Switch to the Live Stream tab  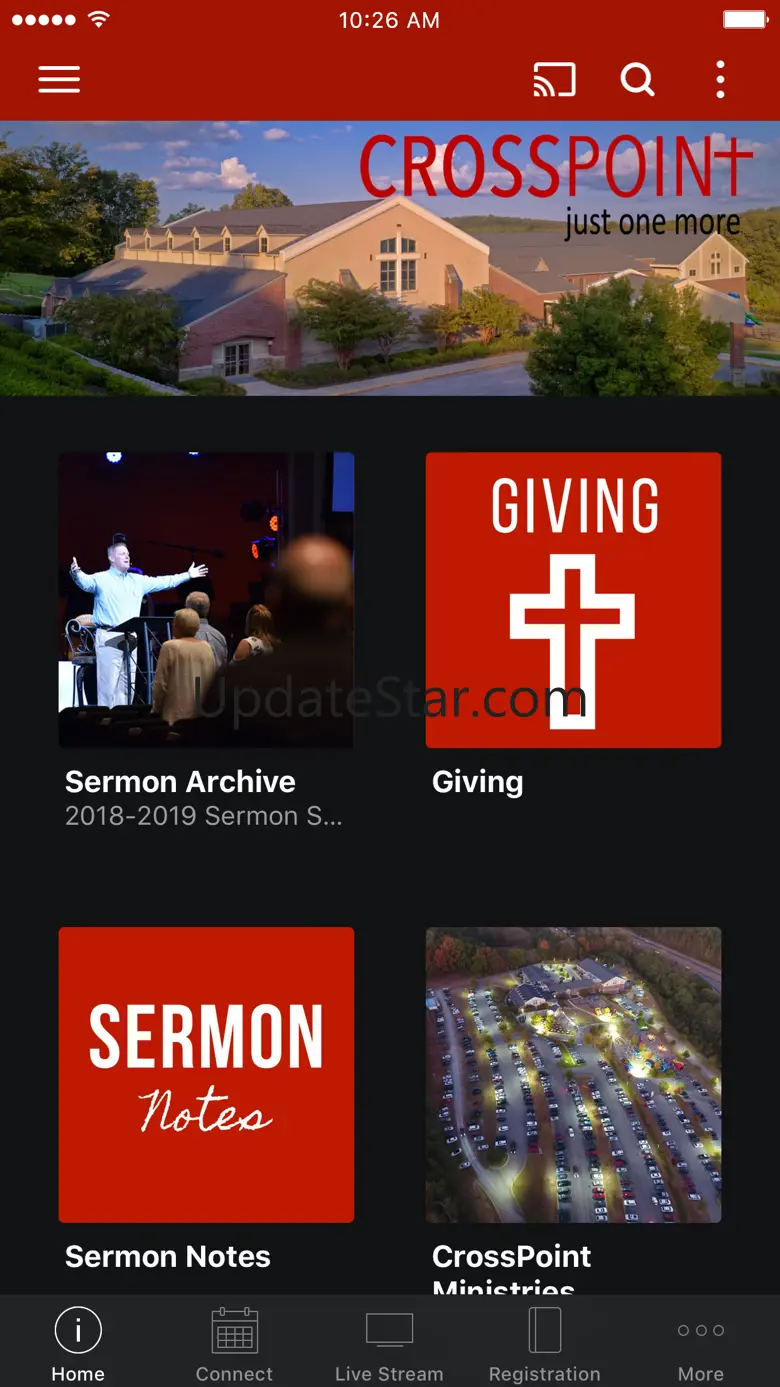click(389, 1343)
